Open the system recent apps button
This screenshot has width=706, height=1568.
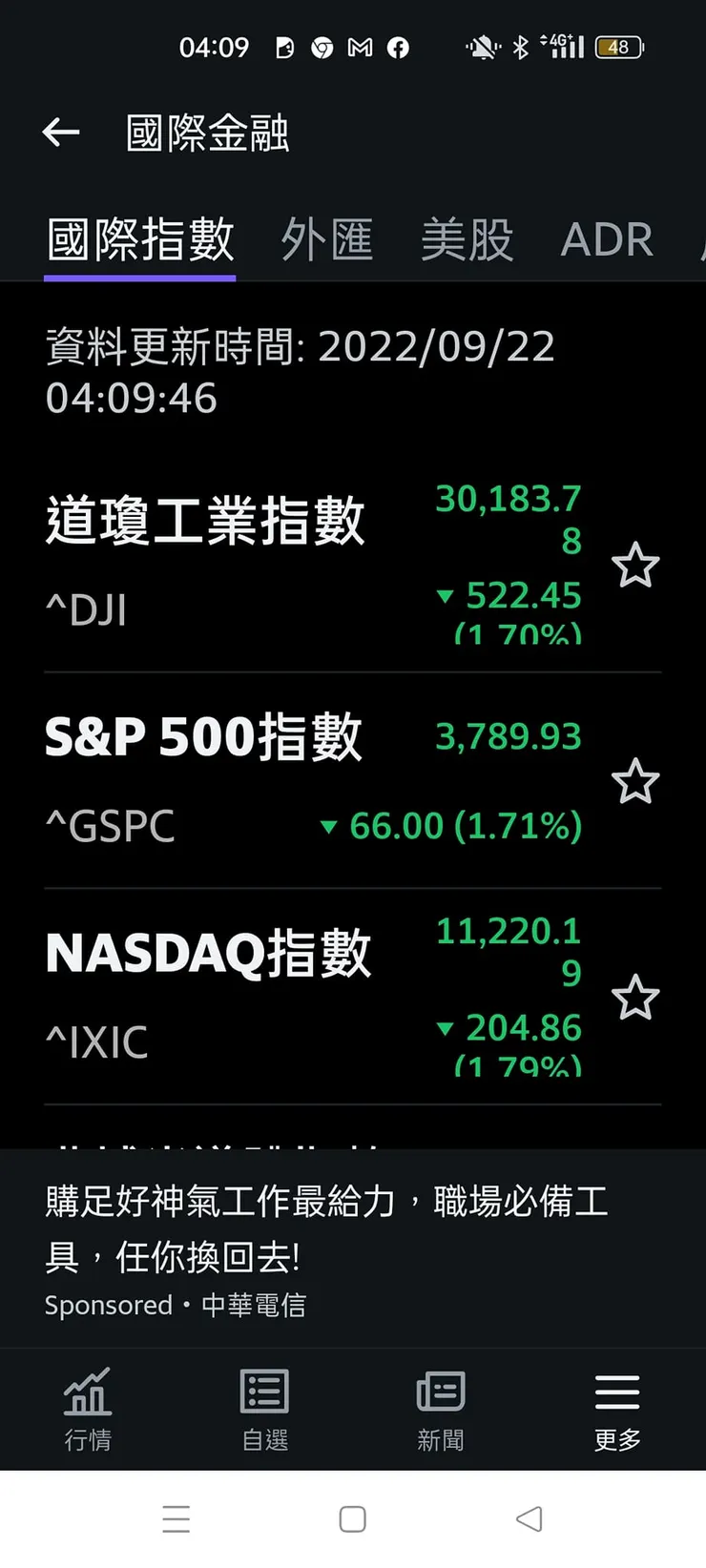[x=176, y=1519]
